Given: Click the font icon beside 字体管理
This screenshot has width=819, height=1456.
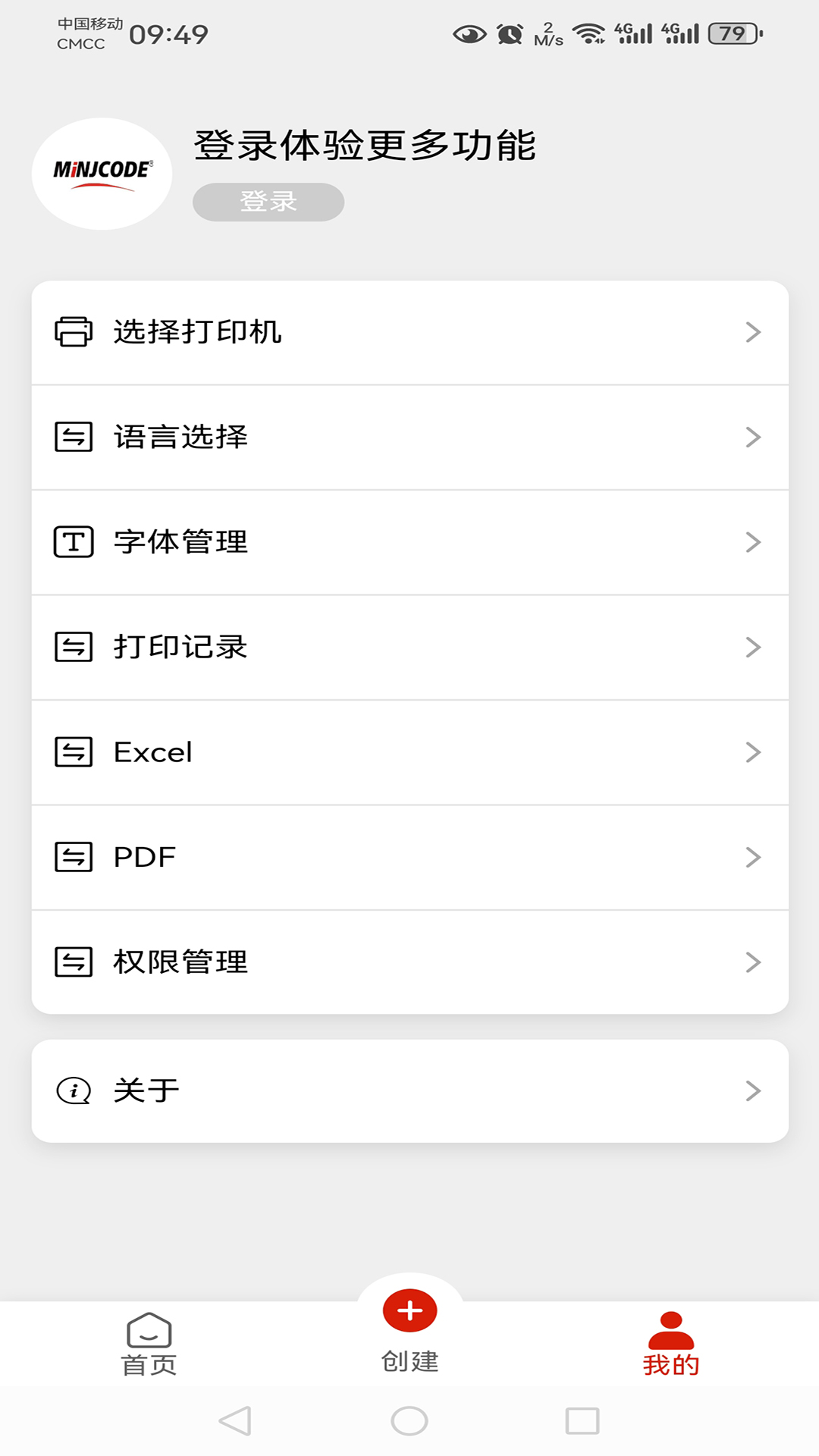Looking at the screenshot, I should 73,541.
